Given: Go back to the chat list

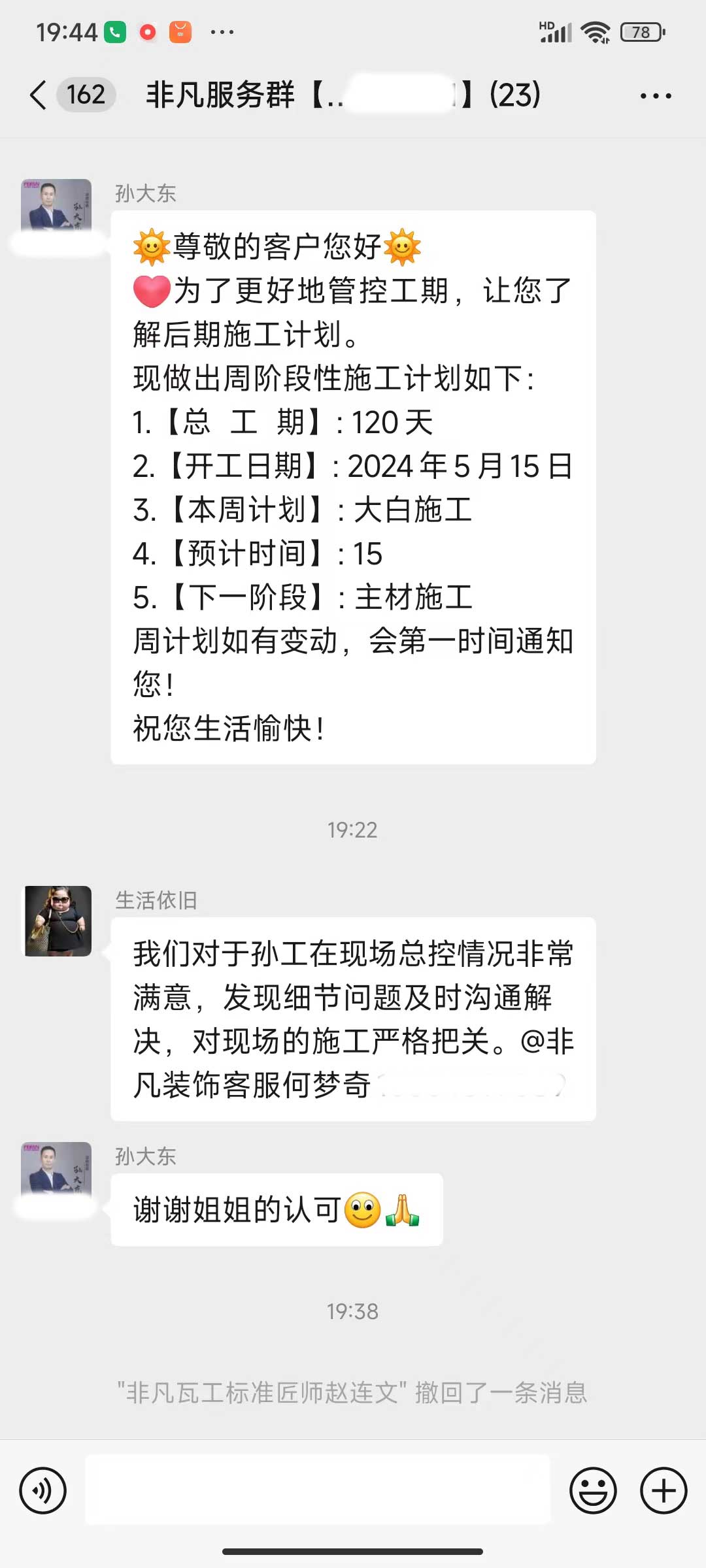Looking at the screenshot, I should click(39, 95).
